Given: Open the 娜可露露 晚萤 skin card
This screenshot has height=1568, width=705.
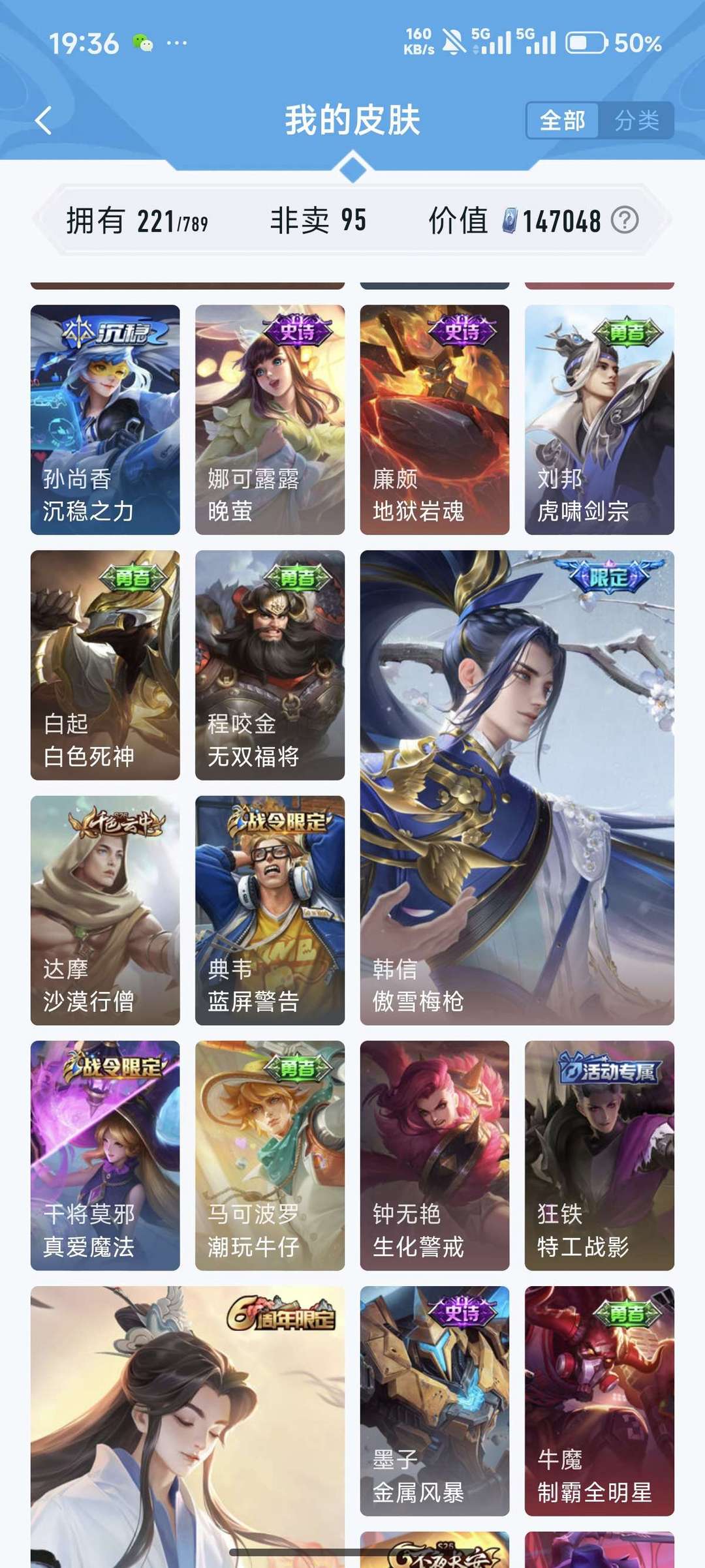Looking at the screenshot, I should coord(270,420).
